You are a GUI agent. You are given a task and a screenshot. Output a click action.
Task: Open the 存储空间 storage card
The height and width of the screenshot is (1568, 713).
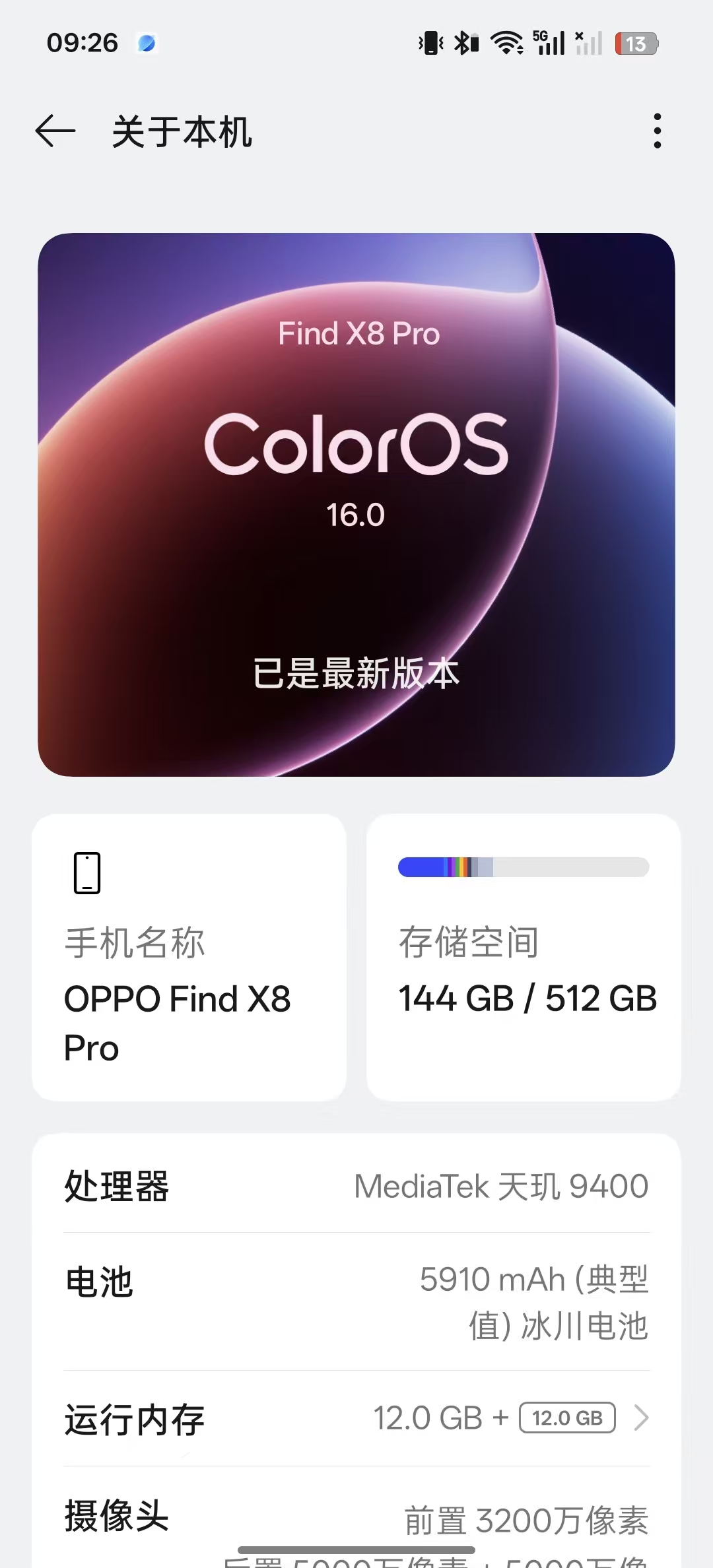point(524,957)
